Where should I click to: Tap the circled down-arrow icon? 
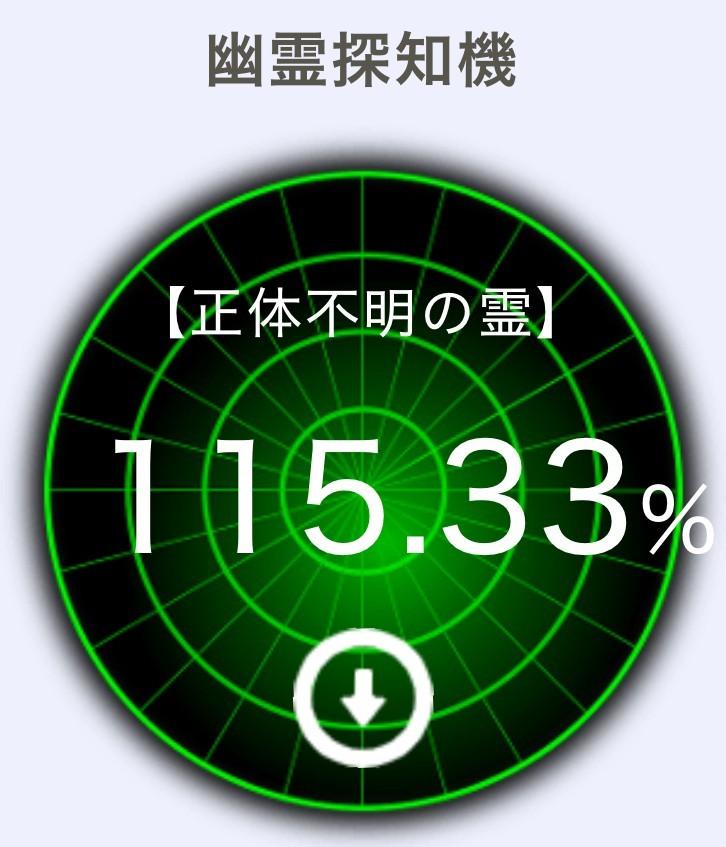click(363, 697)
